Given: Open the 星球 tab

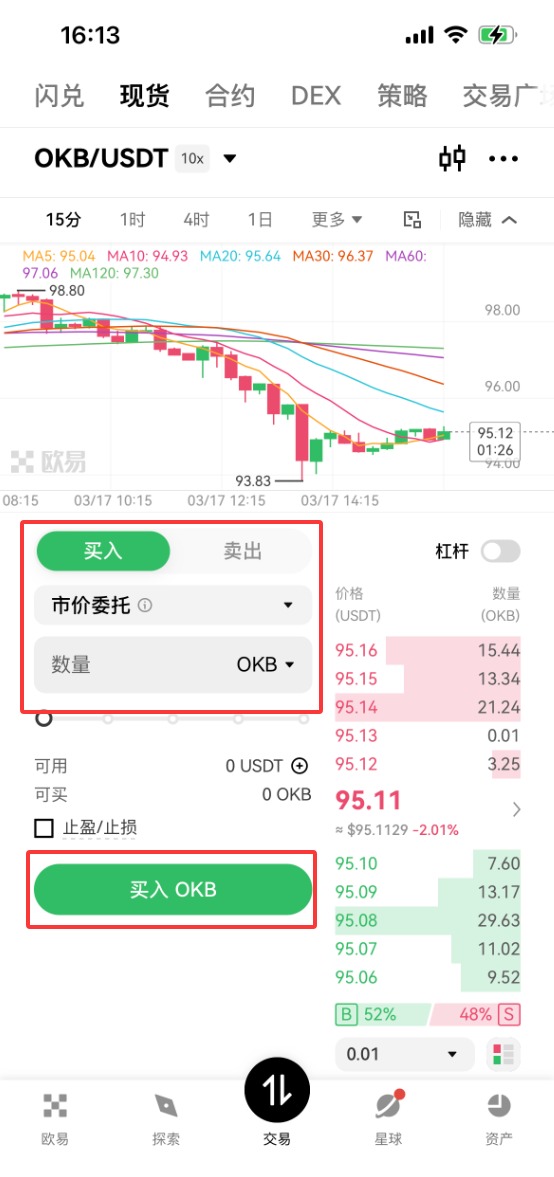Looking at the screenshot, I should tap(388, 1118).
